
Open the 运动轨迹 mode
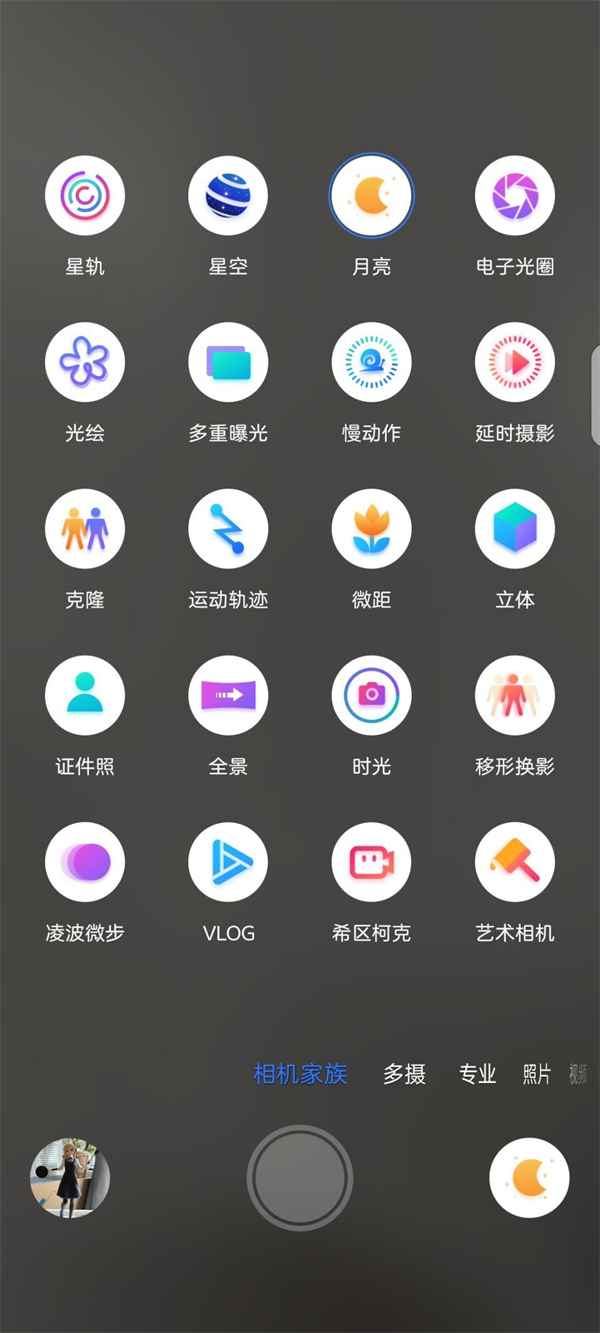(x=228, y=529)
